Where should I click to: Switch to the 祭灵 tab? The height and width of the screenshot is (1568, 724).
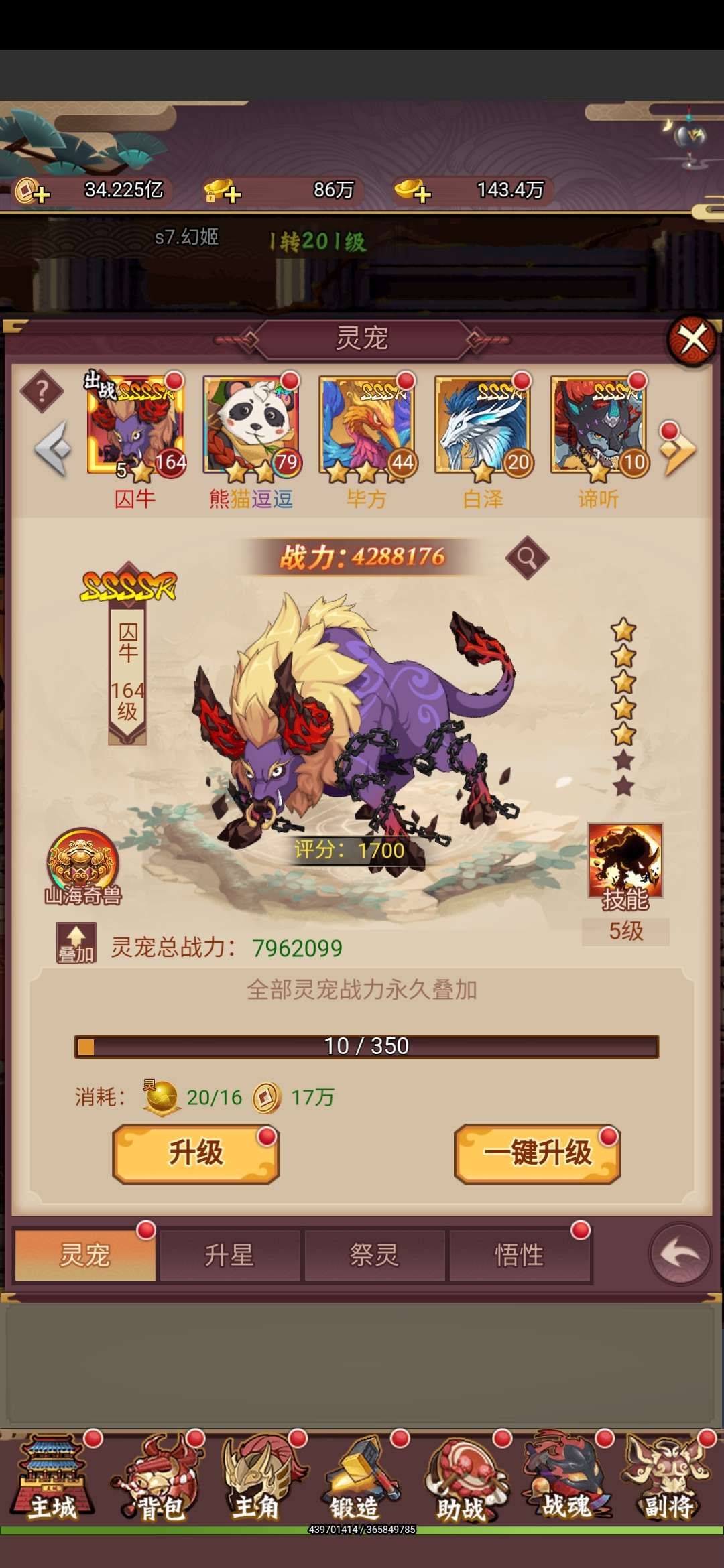coord(374,1255)
